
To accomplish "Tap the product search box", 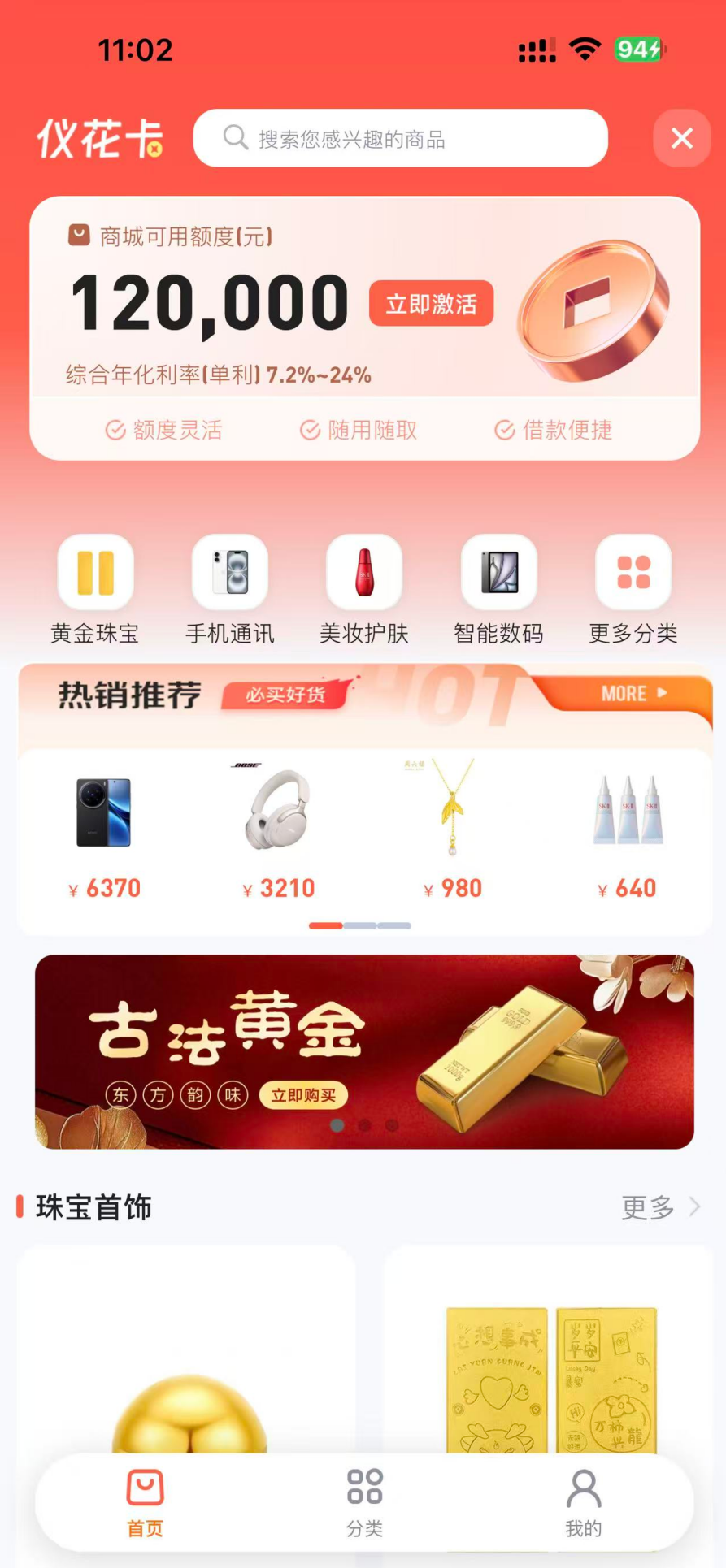I will tap(400, 139).
